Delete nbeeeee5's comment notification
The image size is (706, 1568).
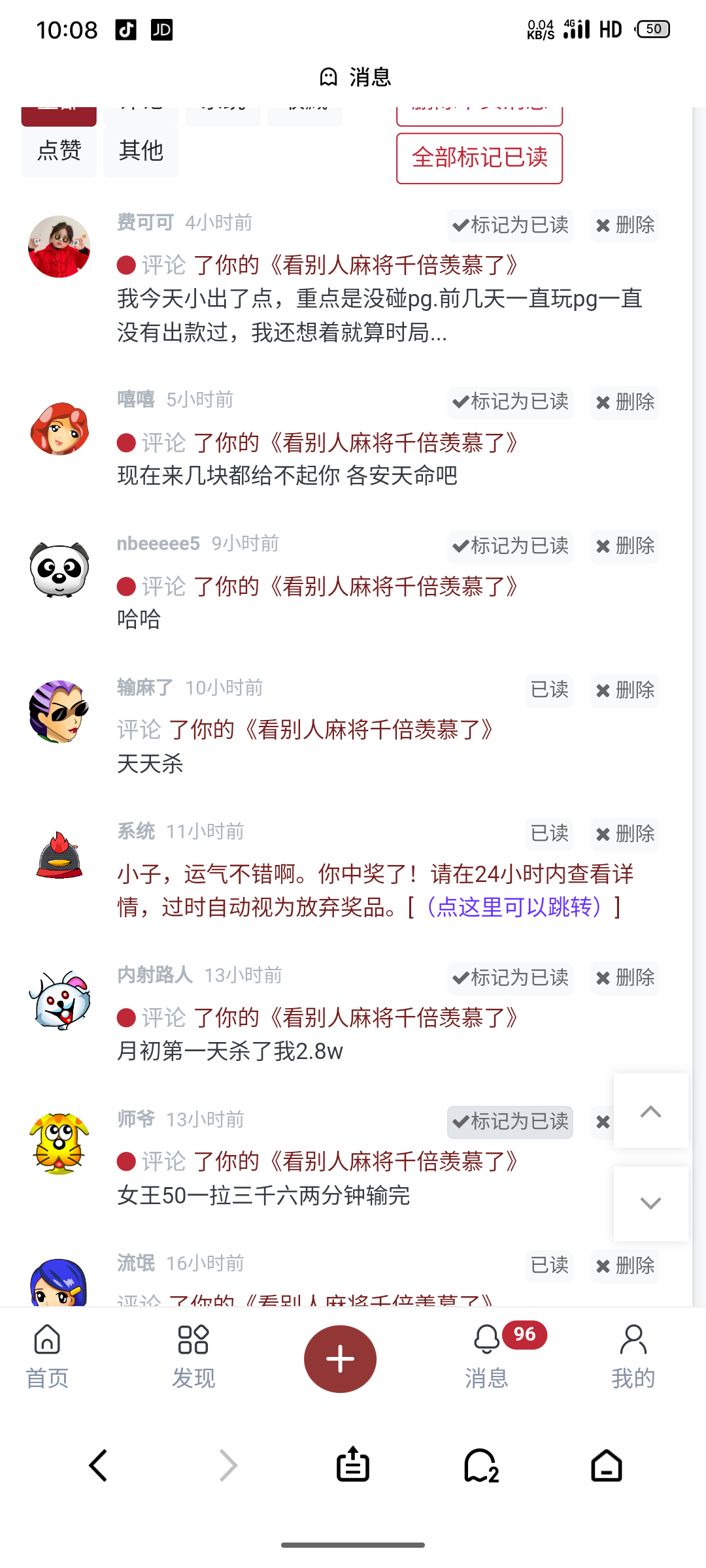625,546
